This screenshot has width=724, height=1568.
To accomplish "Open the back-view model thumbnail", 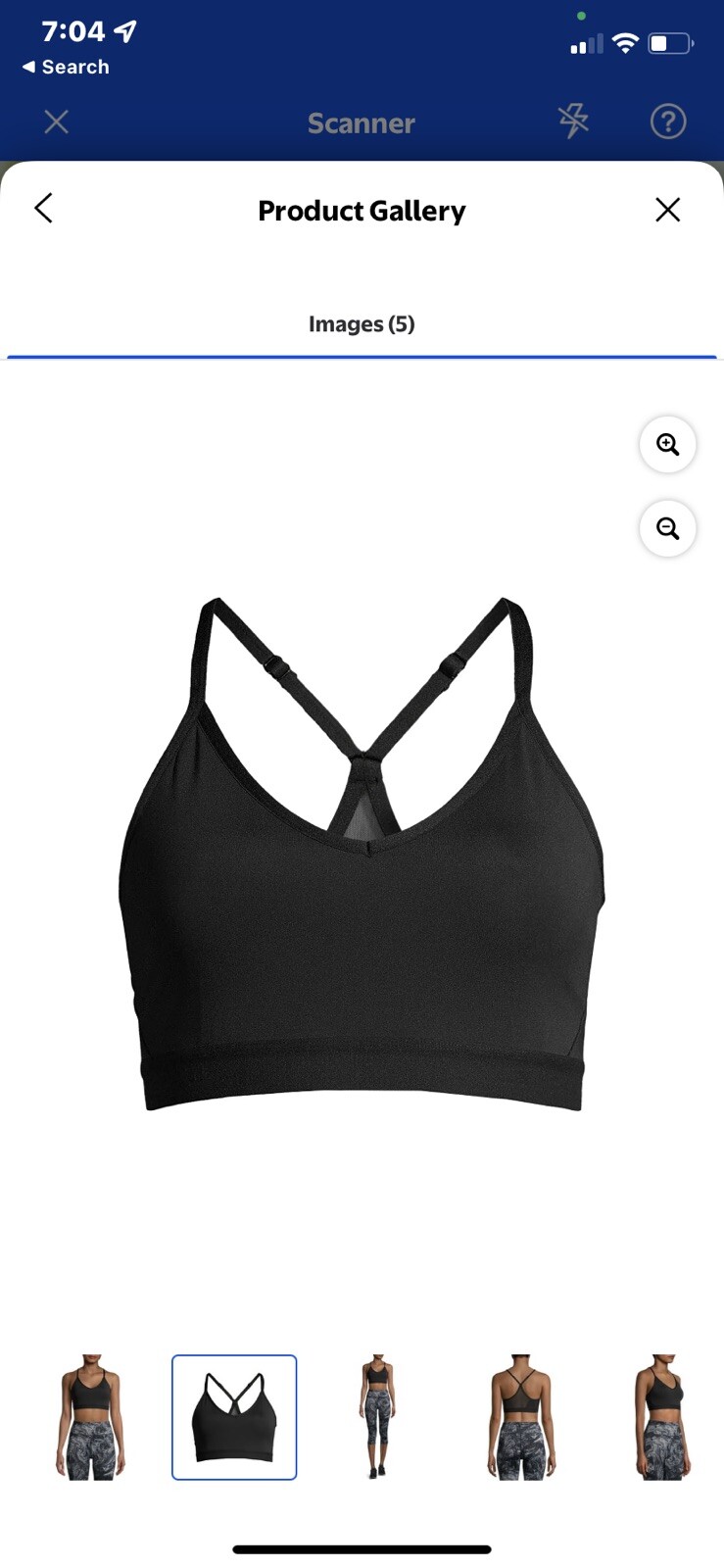I will [x=520, y=1416].
